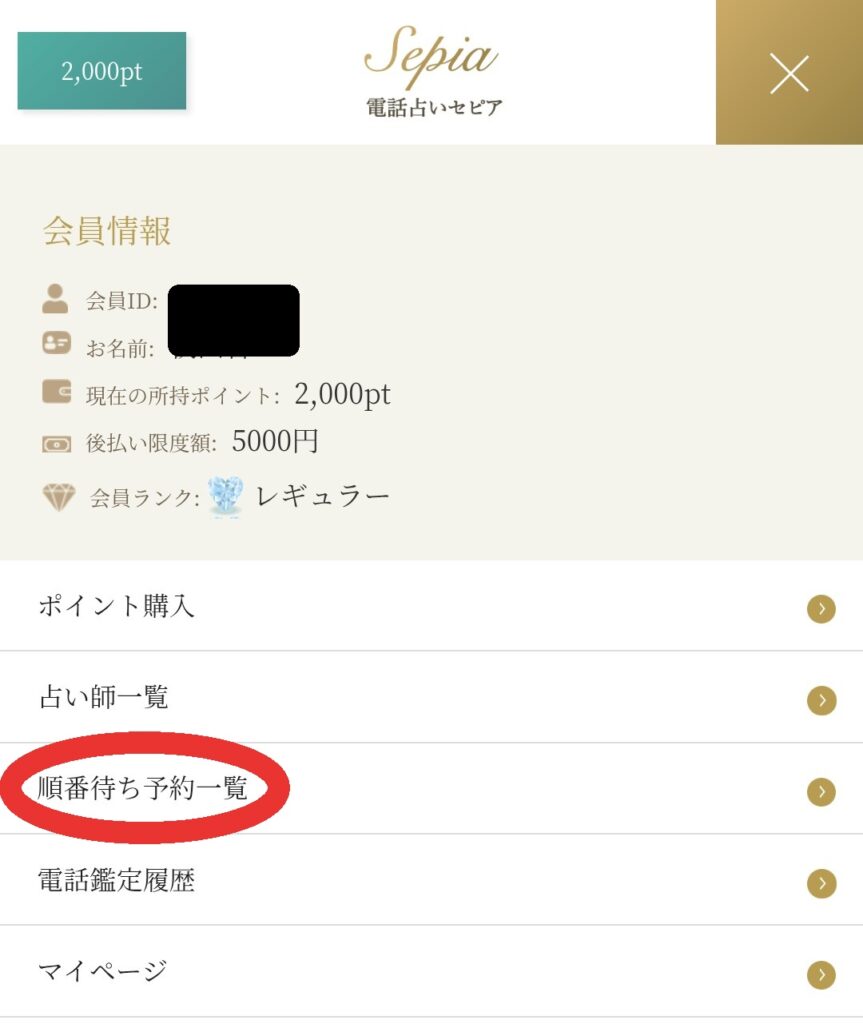Open the arrow beside 占い師一覧
The image size is (863, 1024).
(820, 700)
